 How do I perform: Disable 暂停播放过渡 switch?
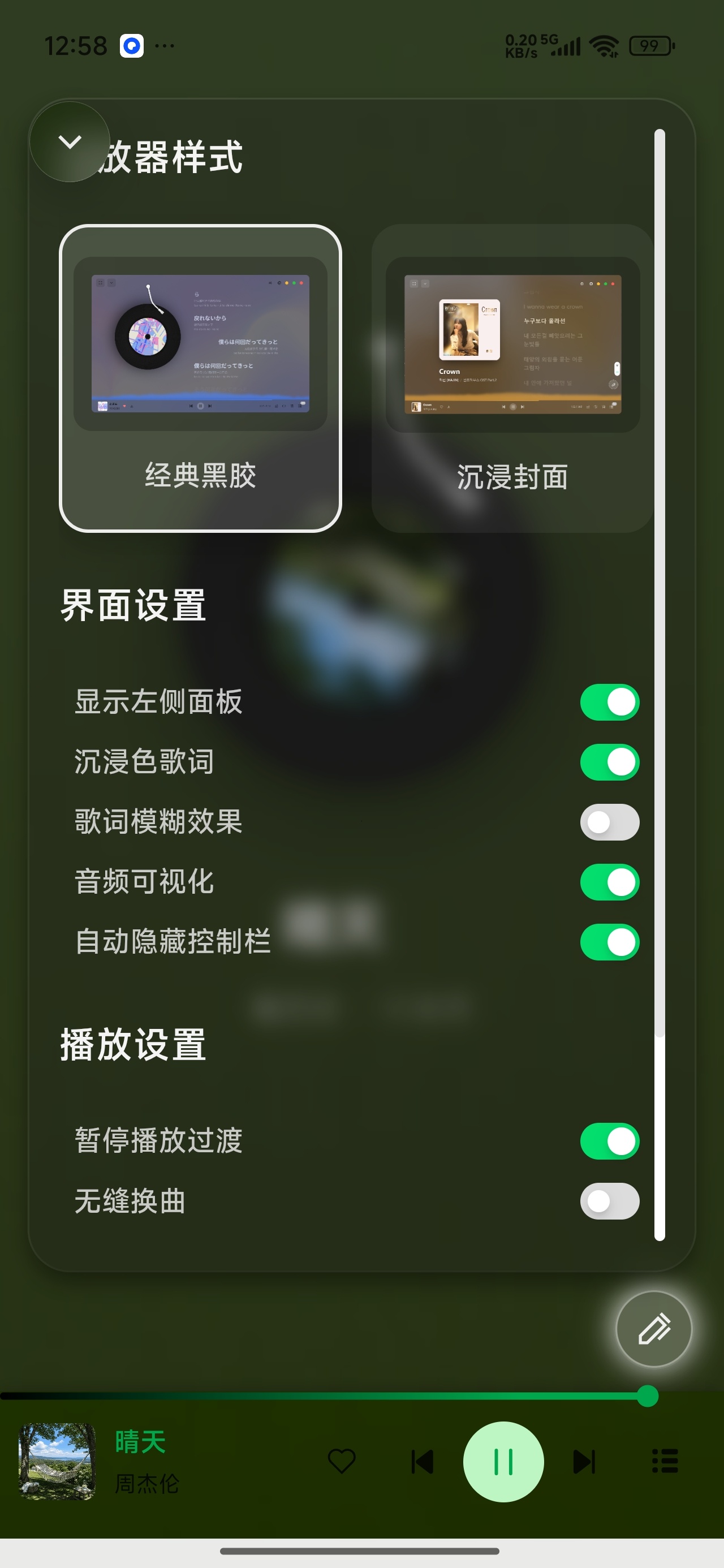pyautogui.click(x=610, y=1141)
